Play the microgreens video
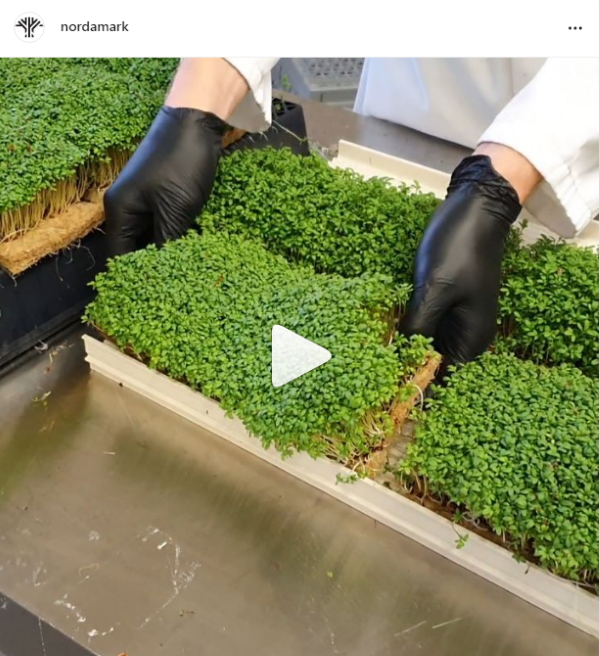The image size is (600, 656). tap(299, 356)
